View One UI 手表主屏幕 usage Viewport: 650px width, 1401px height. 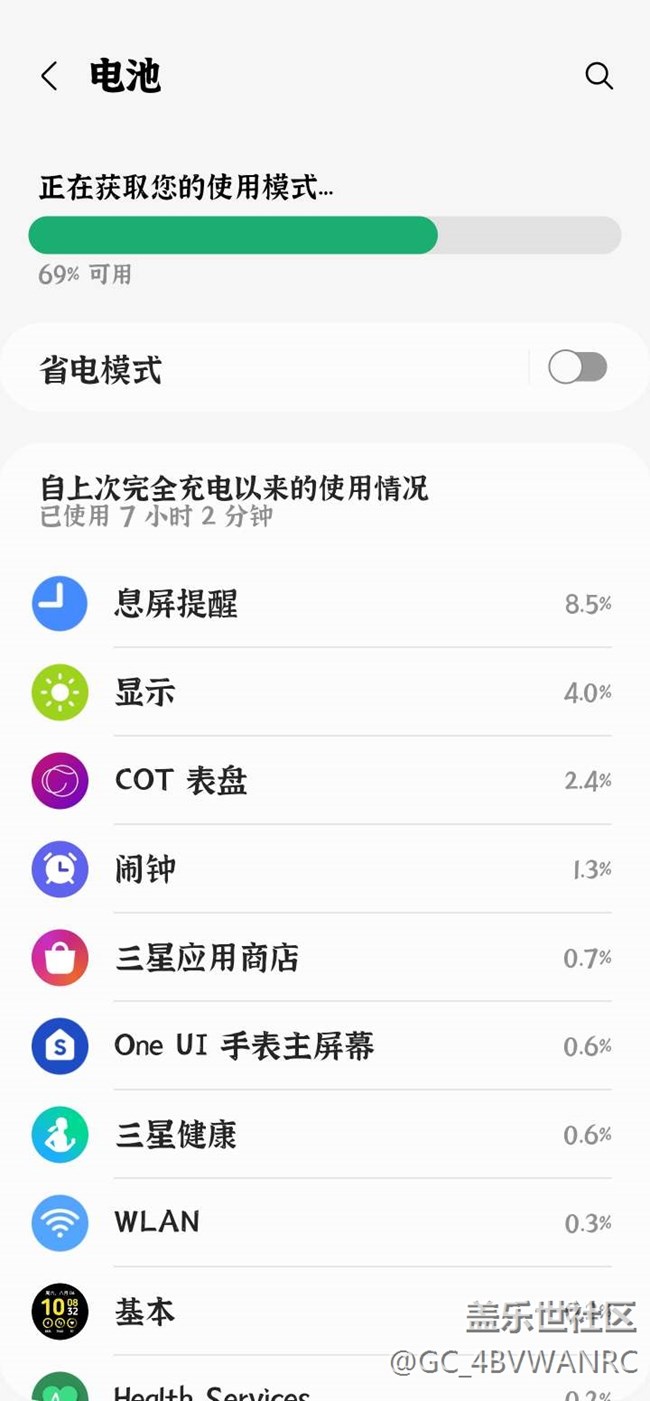click(x=320, y=1046)
